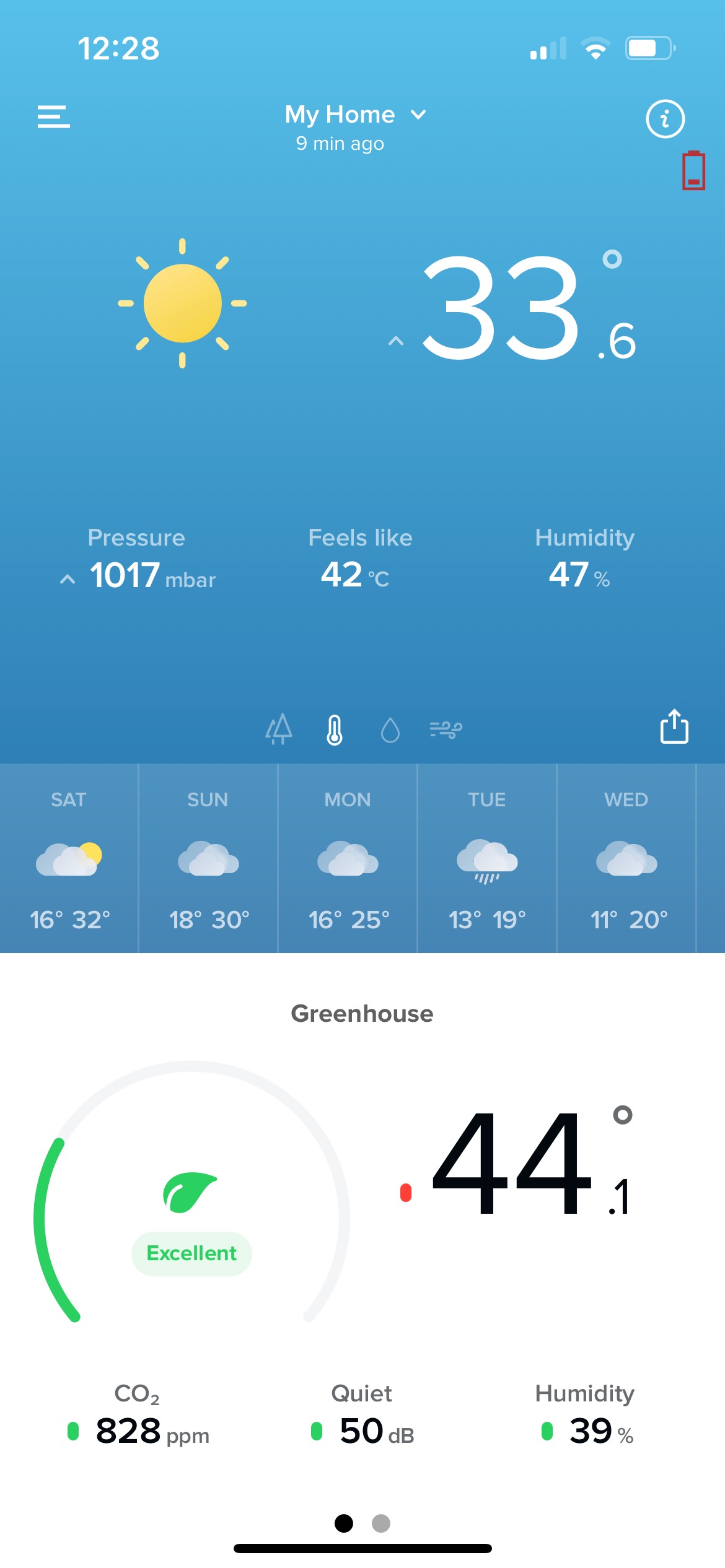The height and width of the screenshot is (1568, 725).
Task: Open Sunday's forecast
Action: coord(208,858)
